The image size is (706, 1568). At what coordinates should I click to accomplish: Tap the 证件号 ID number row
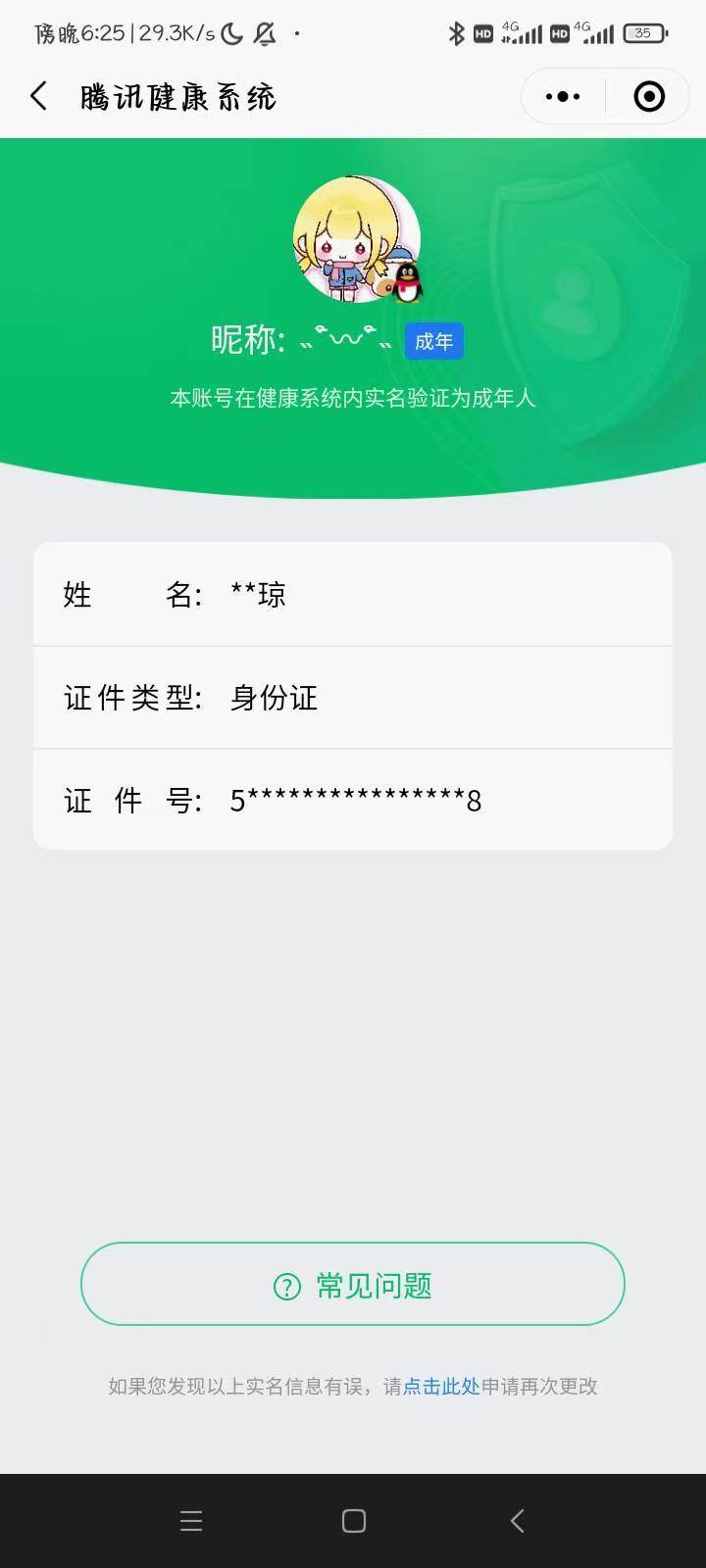[x=353, y=801]
